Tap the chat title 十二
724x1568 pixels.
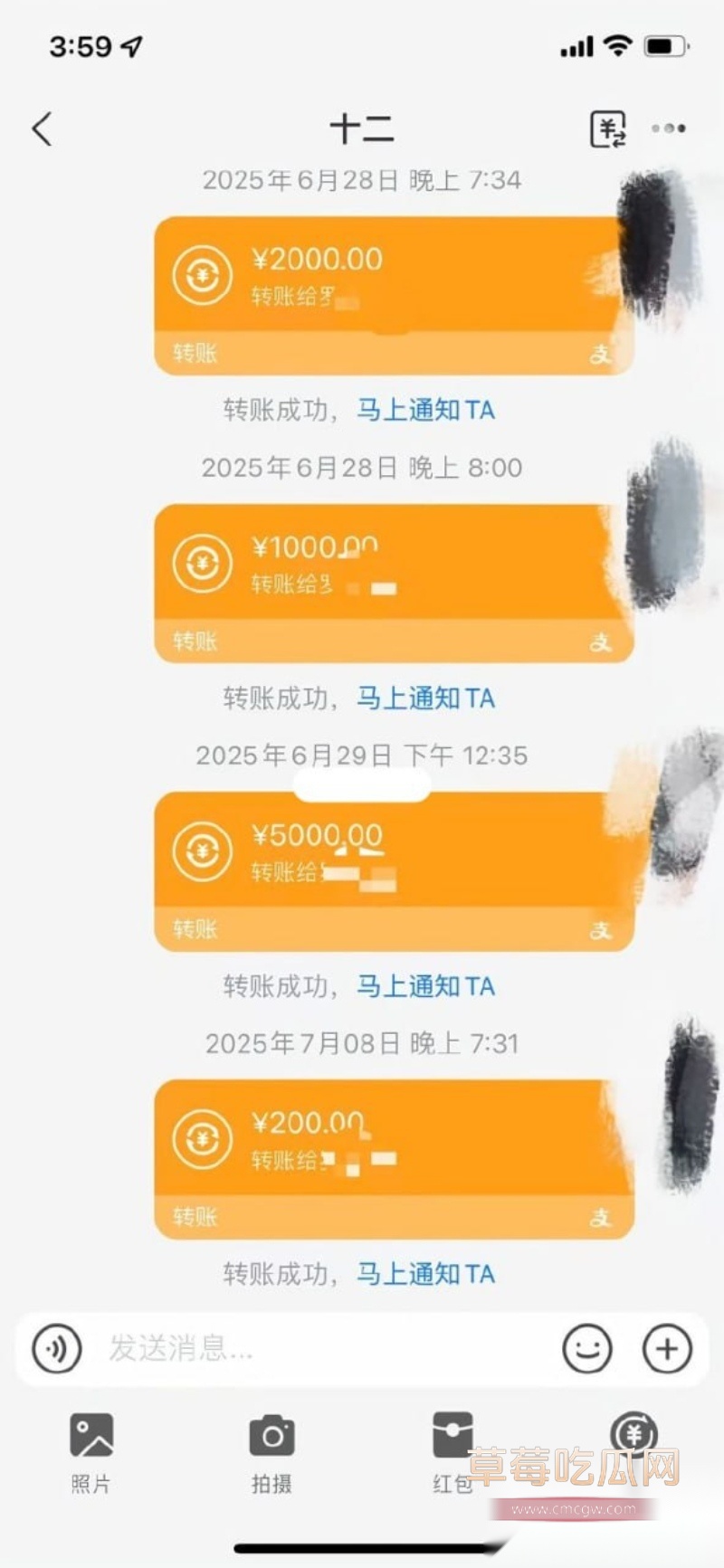click(x=362, y=129)
